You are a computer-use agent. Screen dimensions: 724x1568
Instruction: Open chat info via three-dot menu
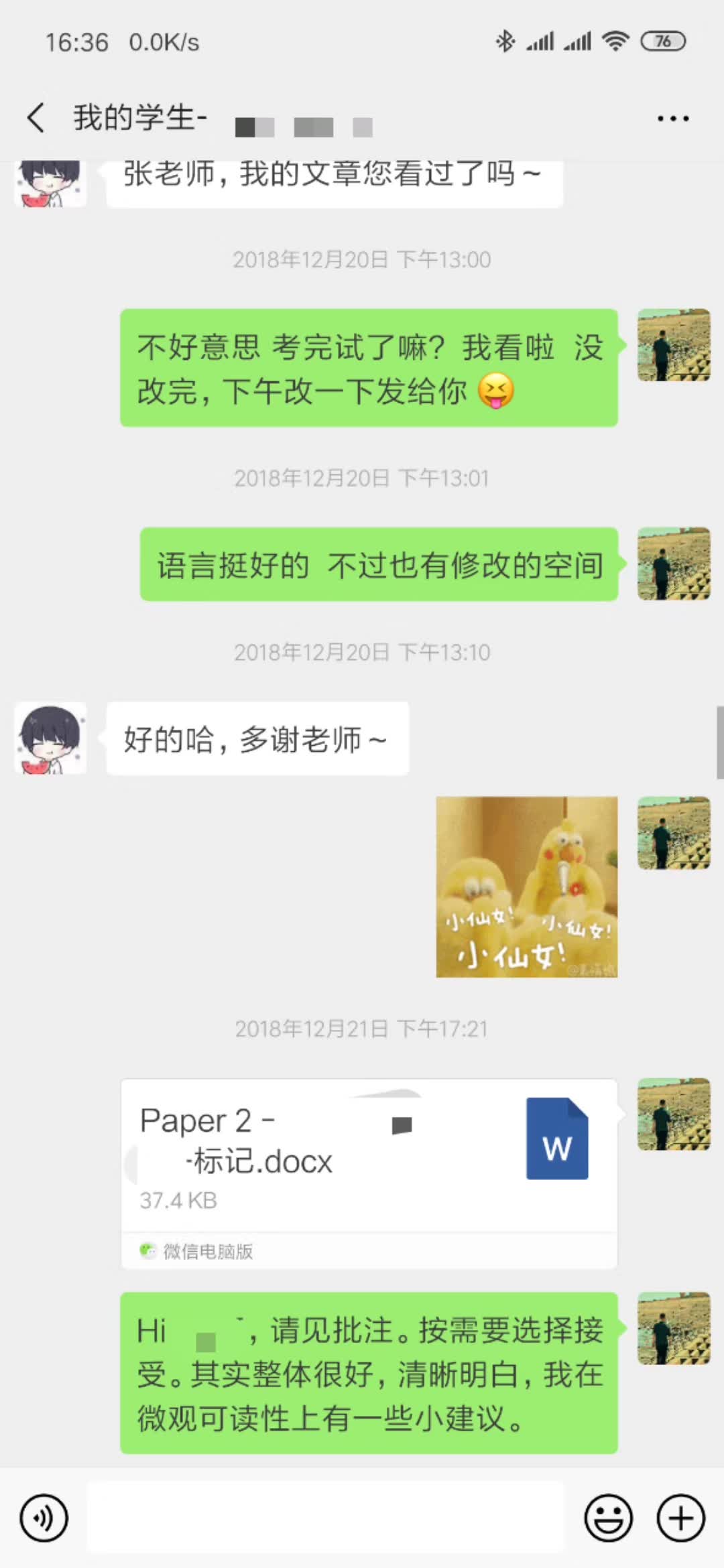[672, 119]
